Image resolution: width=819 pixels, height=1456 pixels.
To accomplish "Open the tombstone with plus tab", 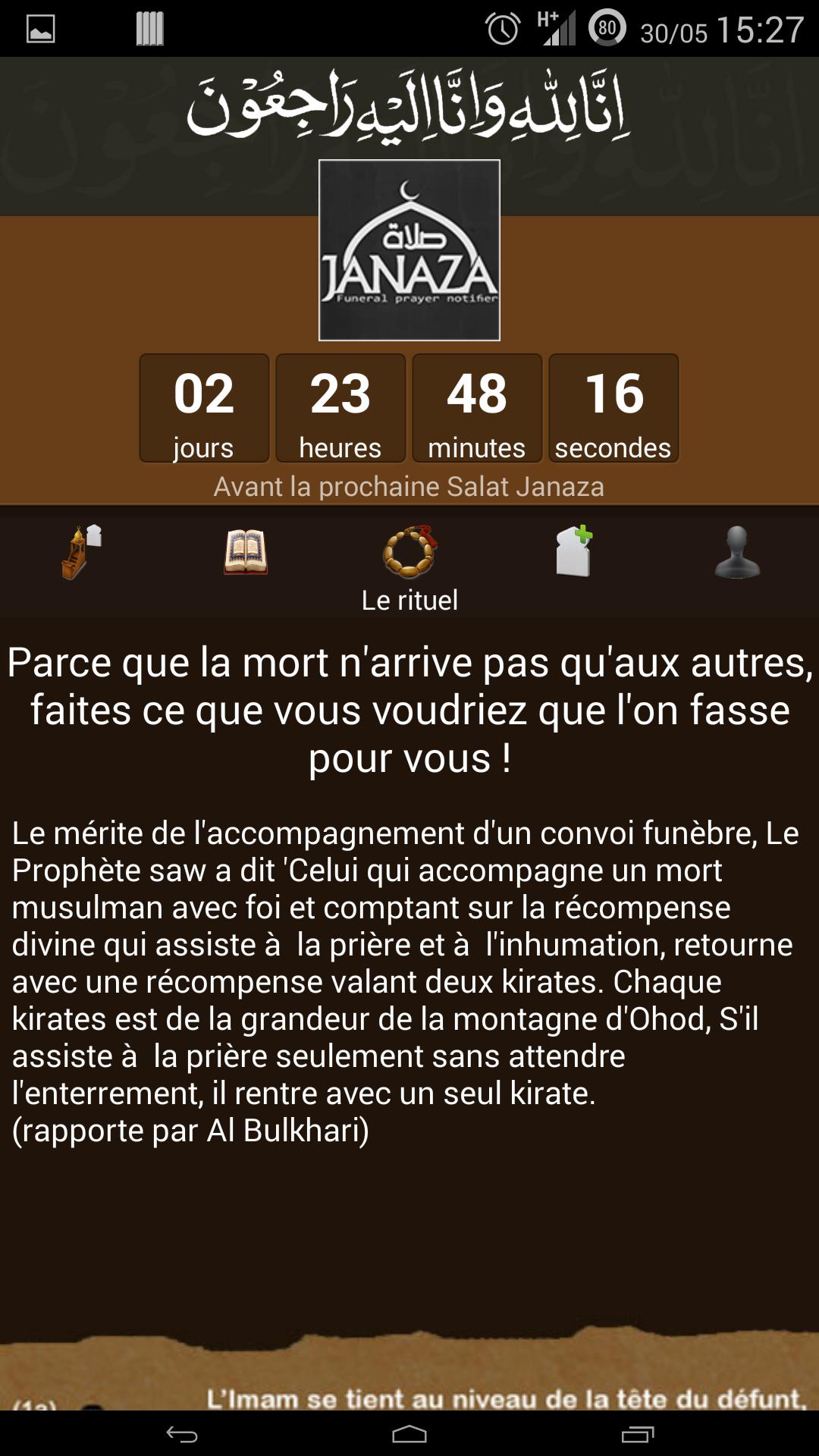I will click(574, 552).
